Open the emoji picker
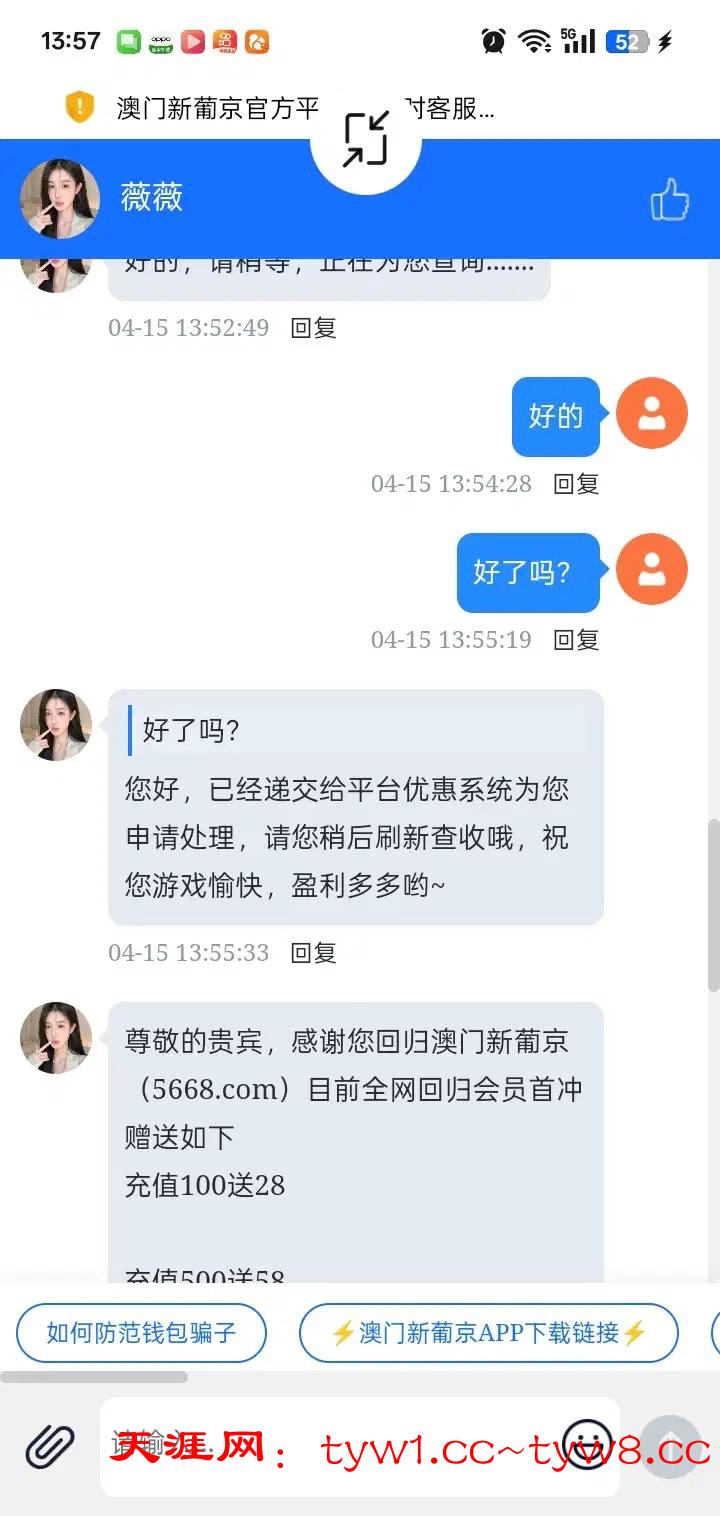The height and width of the screenshot is (1516, 720). [x=588, y=1444]
